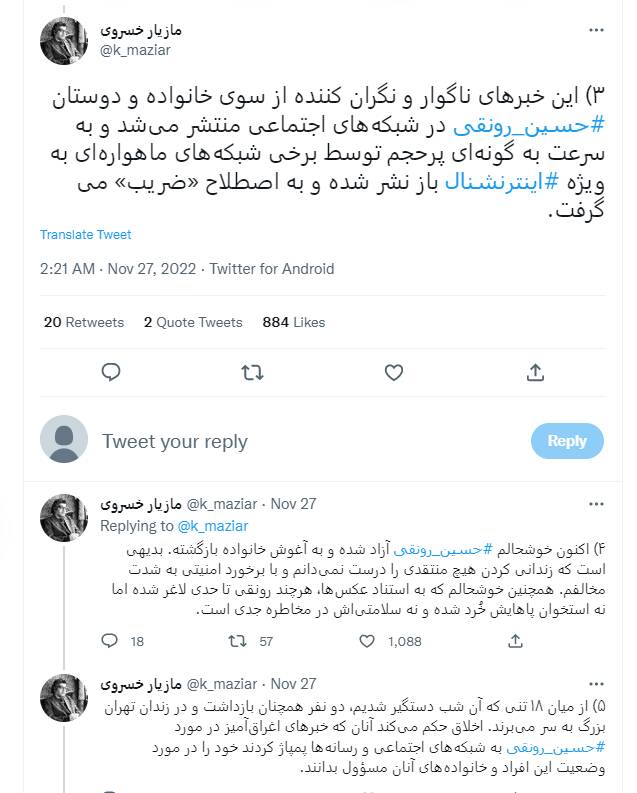This screenshot has width=637, height=793.
Task: View the 884 Likes list
Action: click(x=293, y=322)
